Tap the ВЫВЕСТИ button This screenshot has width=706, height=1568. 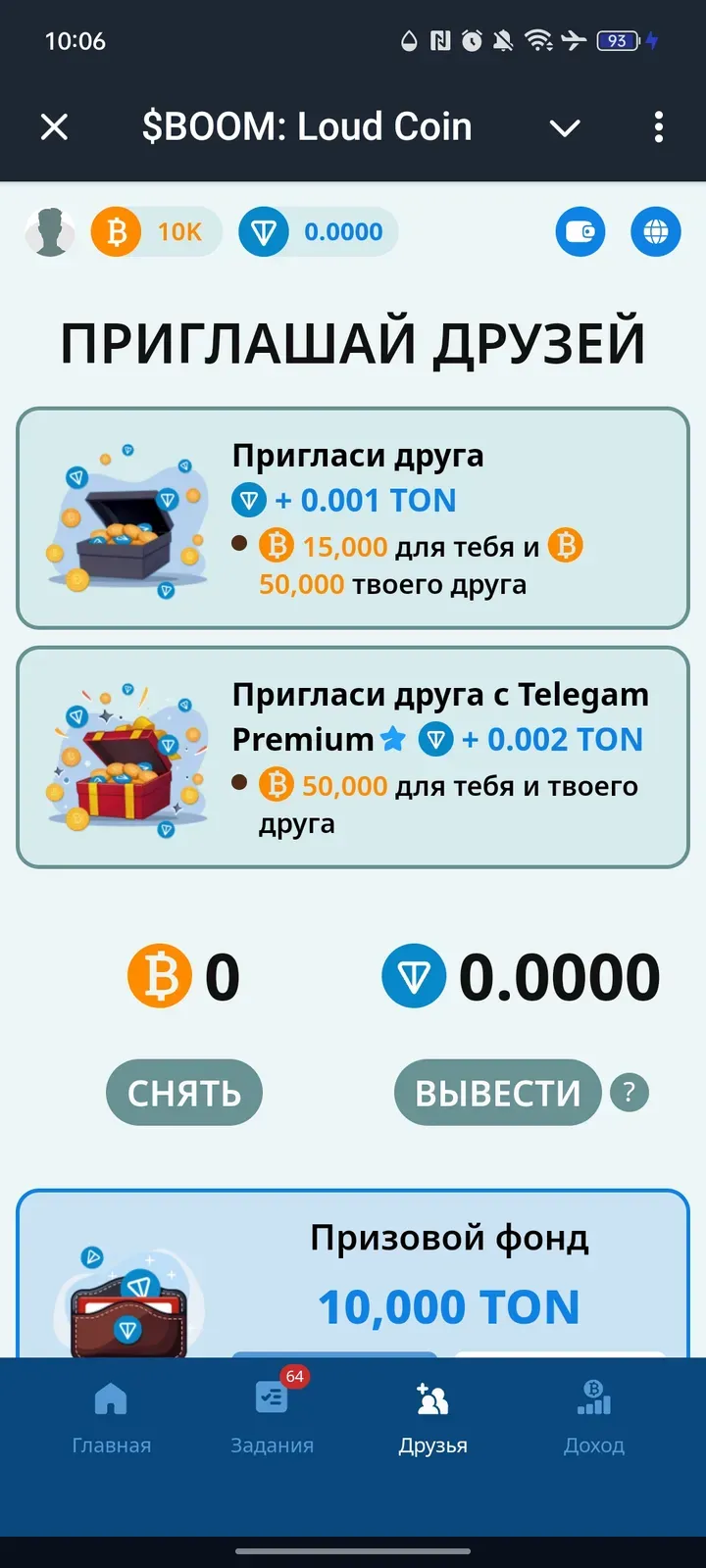pos(497,1093)
